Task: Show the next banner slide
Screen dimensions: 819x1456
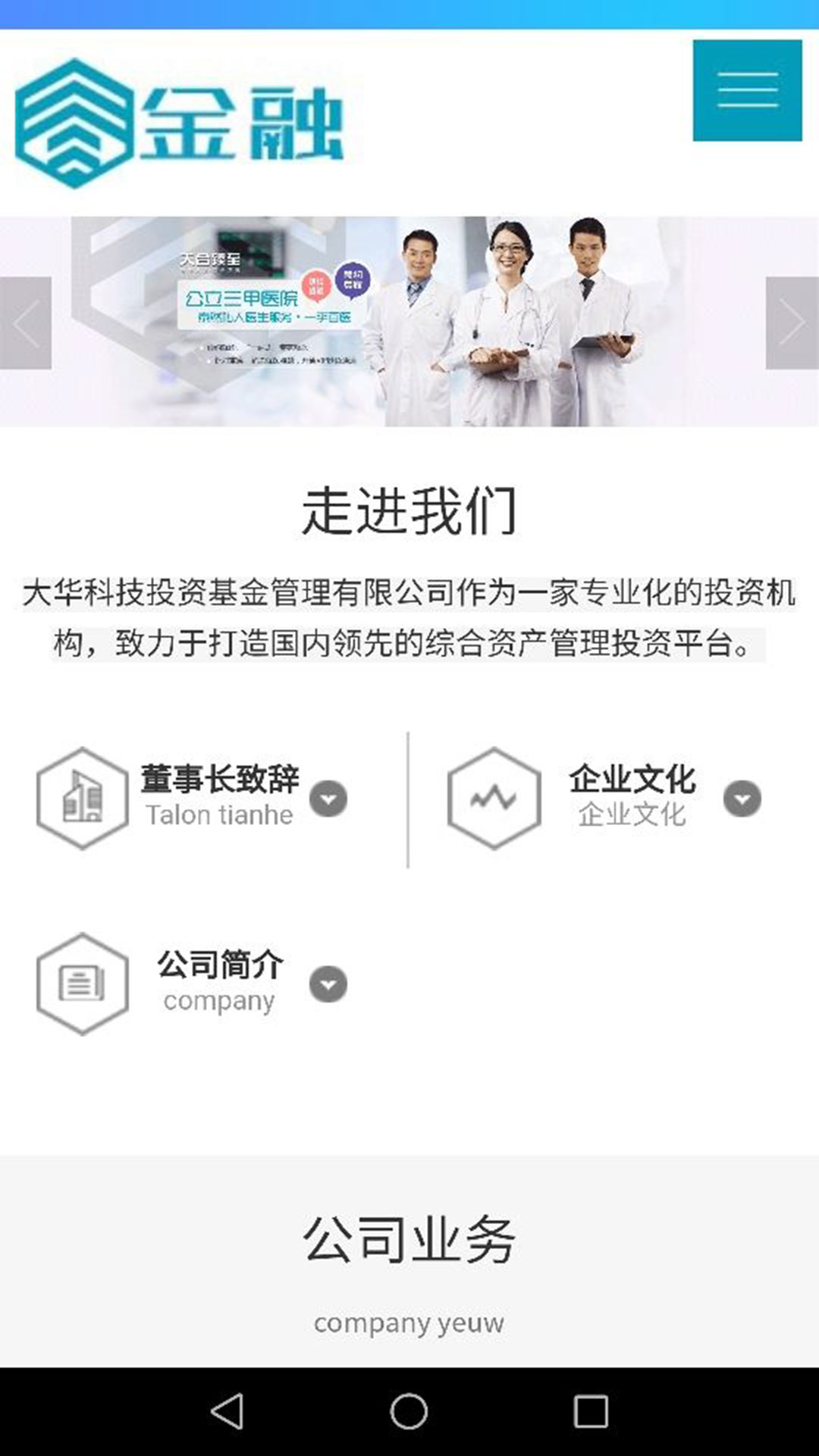Action: [792, 323]
